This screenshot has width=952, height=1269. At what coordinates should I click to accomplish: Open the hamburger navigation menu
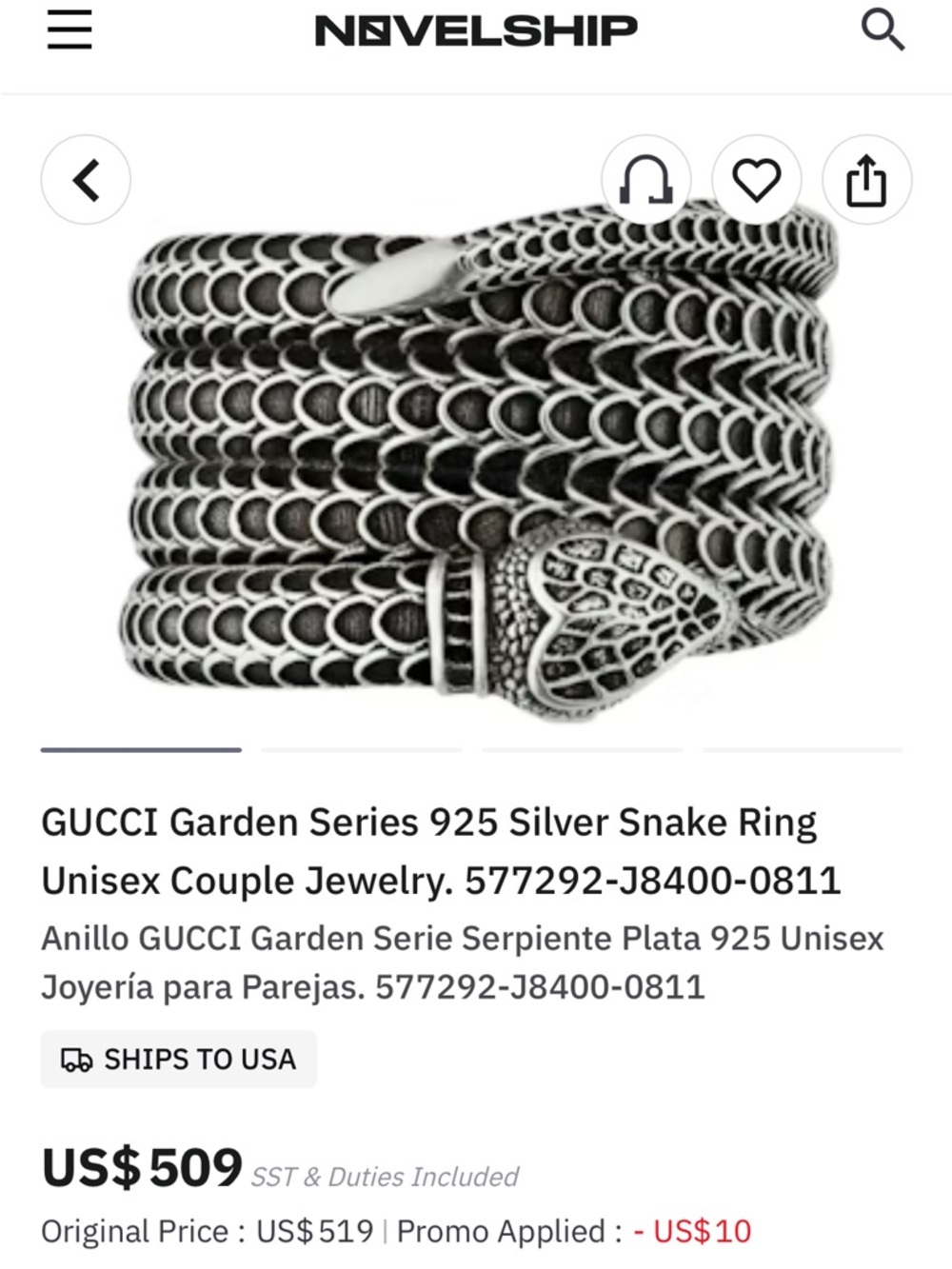tap(69, 30)
